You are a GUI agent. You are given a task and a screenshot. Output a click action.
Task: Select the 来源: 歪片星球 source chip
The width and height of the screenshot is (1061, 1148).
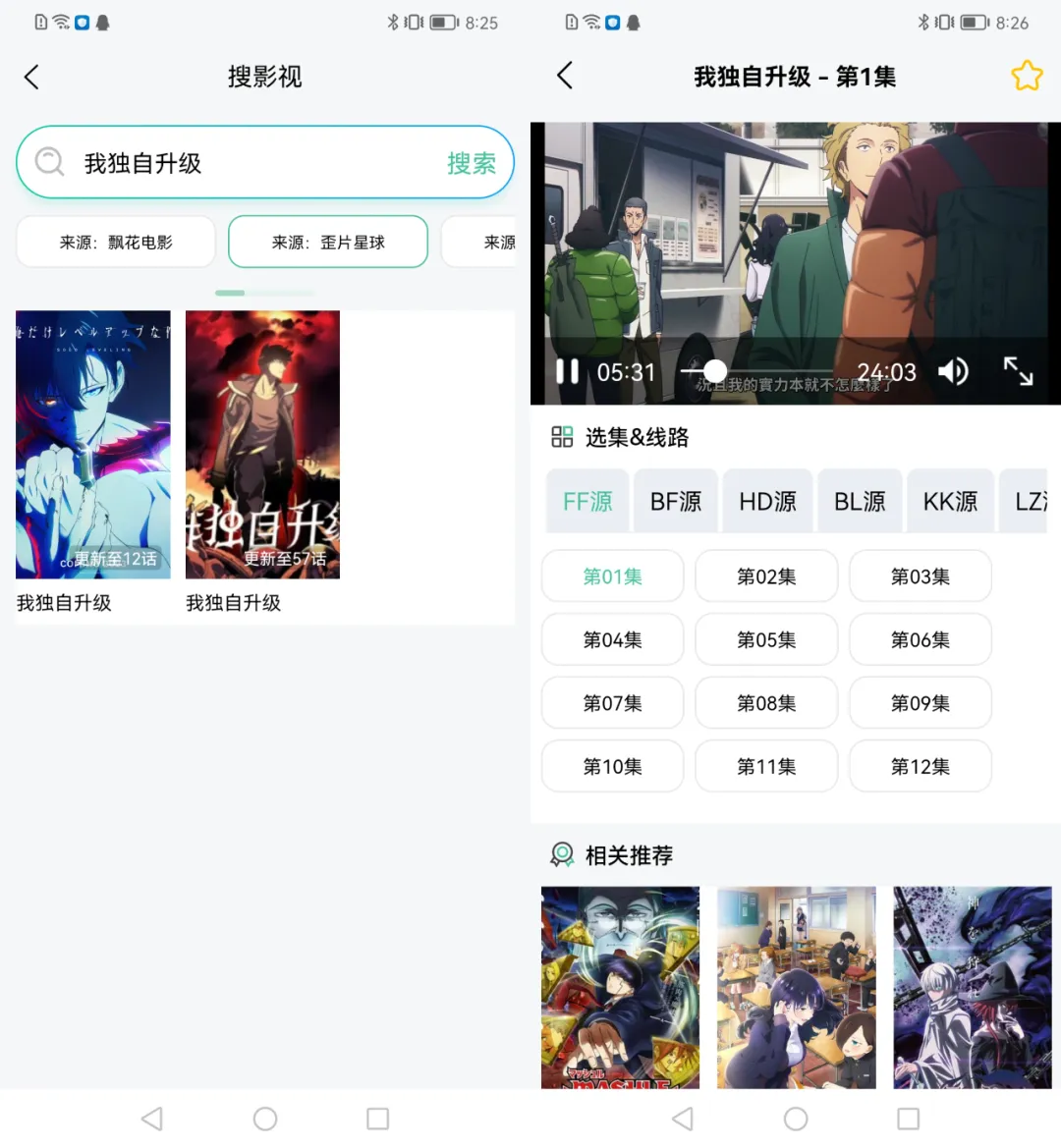[328, 242]
